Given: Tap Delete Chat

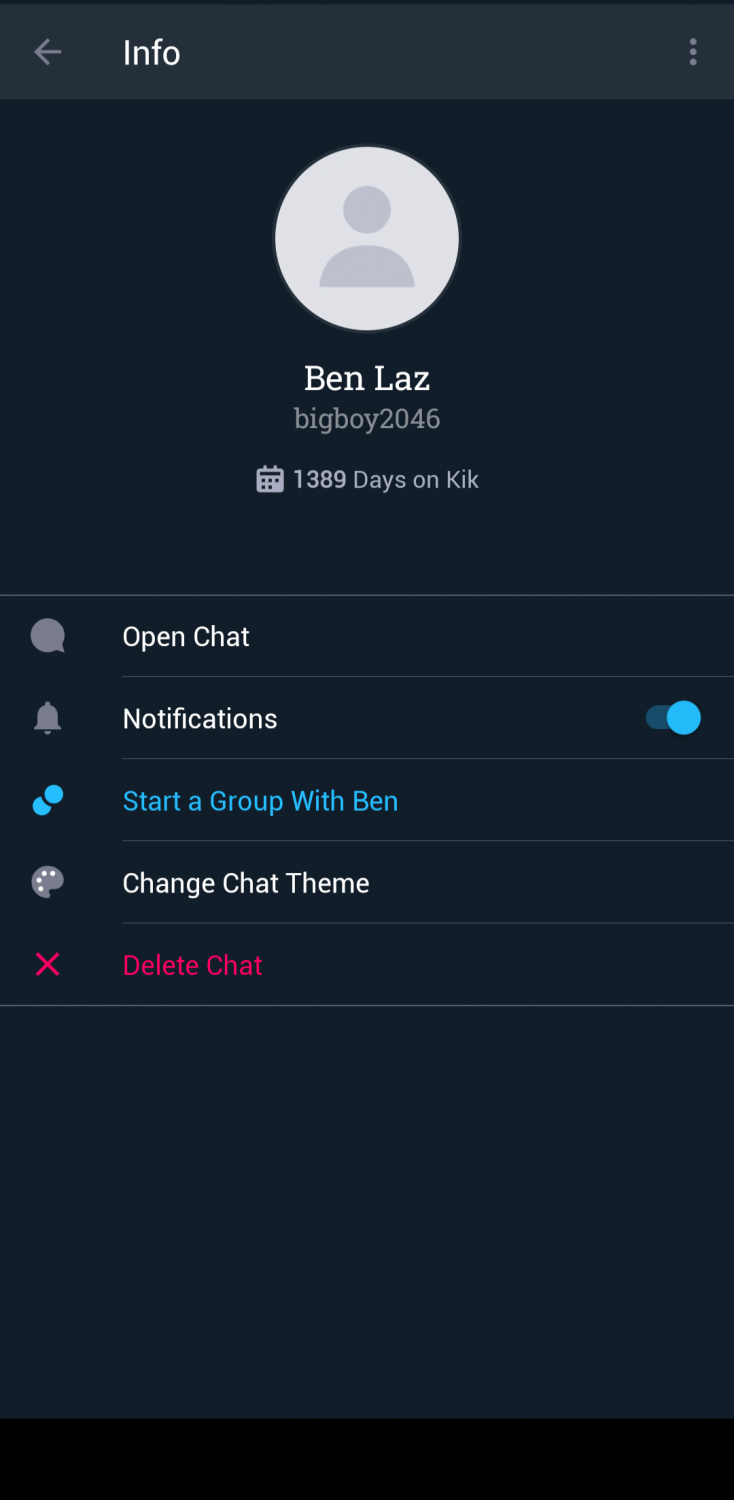Looking at the screenshot, I should click(x=367, y=965).
